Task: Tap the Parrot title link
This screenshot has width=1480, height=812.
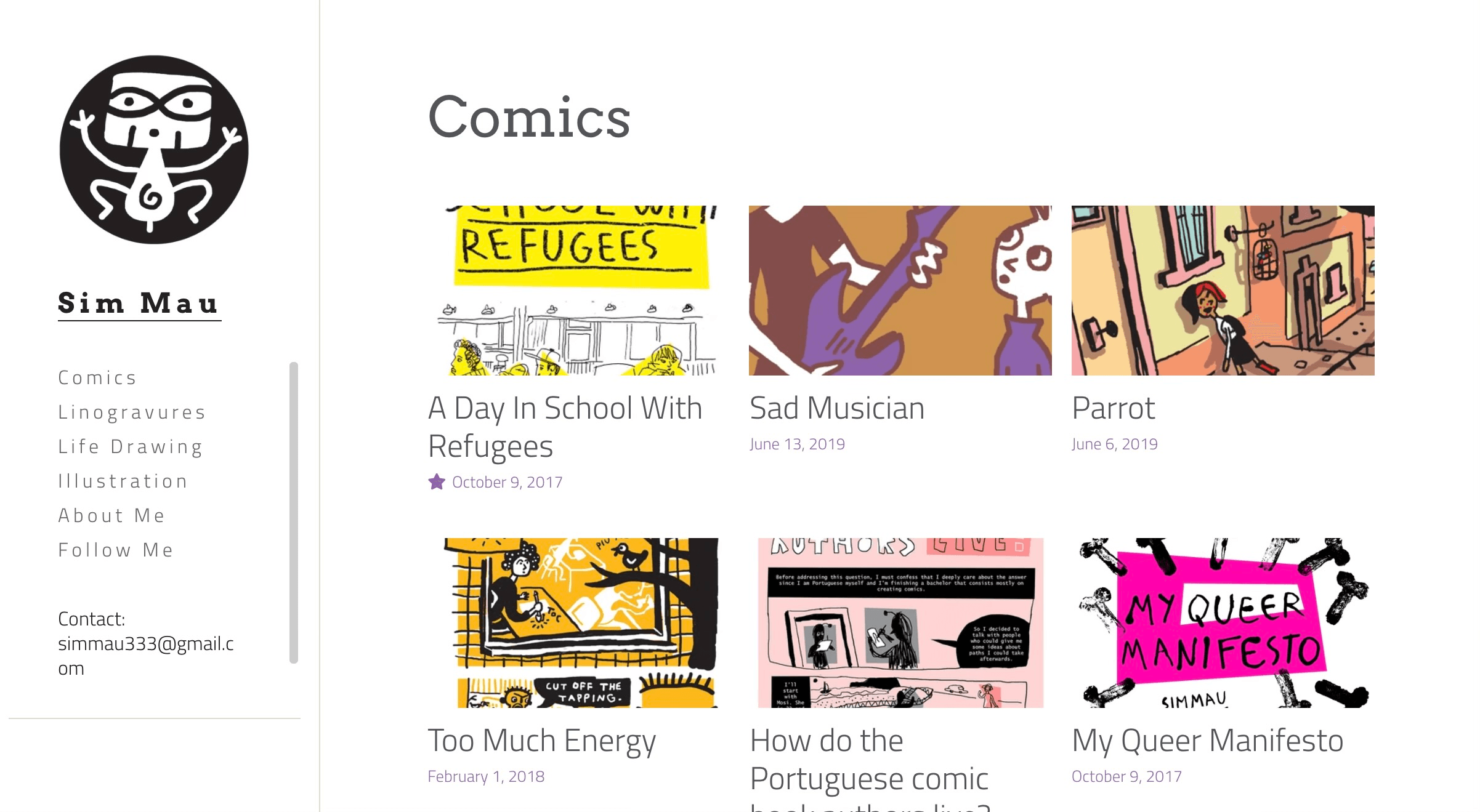Action: tap(1113, 408)
